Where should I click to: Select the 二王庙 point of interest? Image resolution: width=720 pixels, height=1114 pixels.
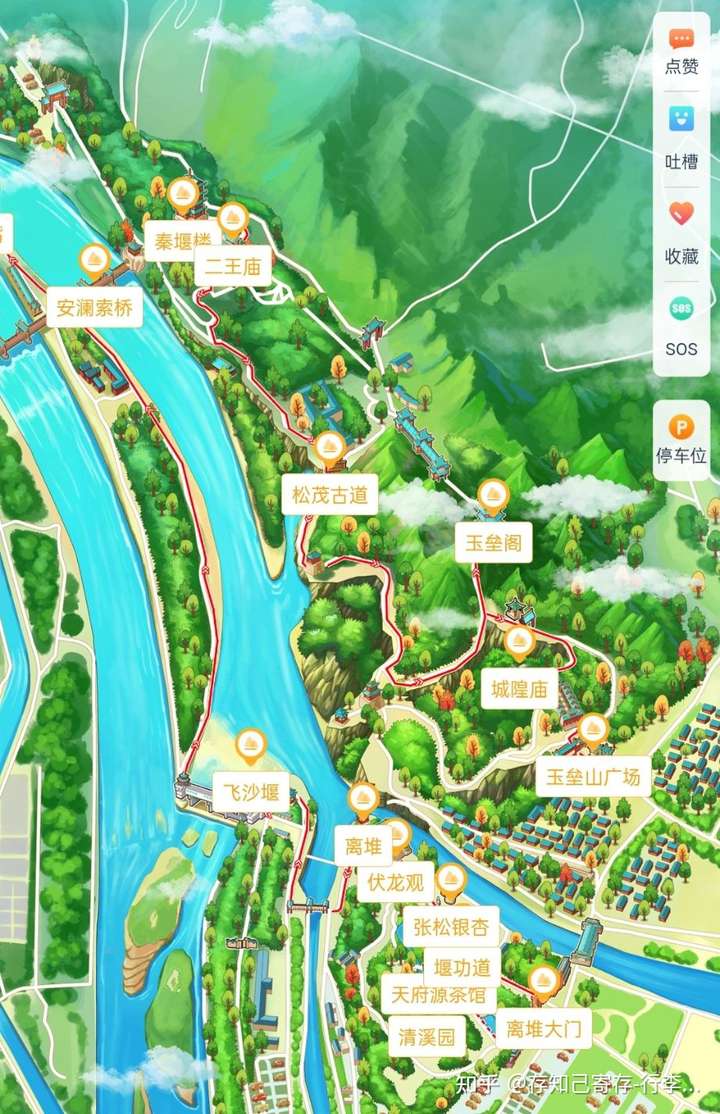pos(232,267)
